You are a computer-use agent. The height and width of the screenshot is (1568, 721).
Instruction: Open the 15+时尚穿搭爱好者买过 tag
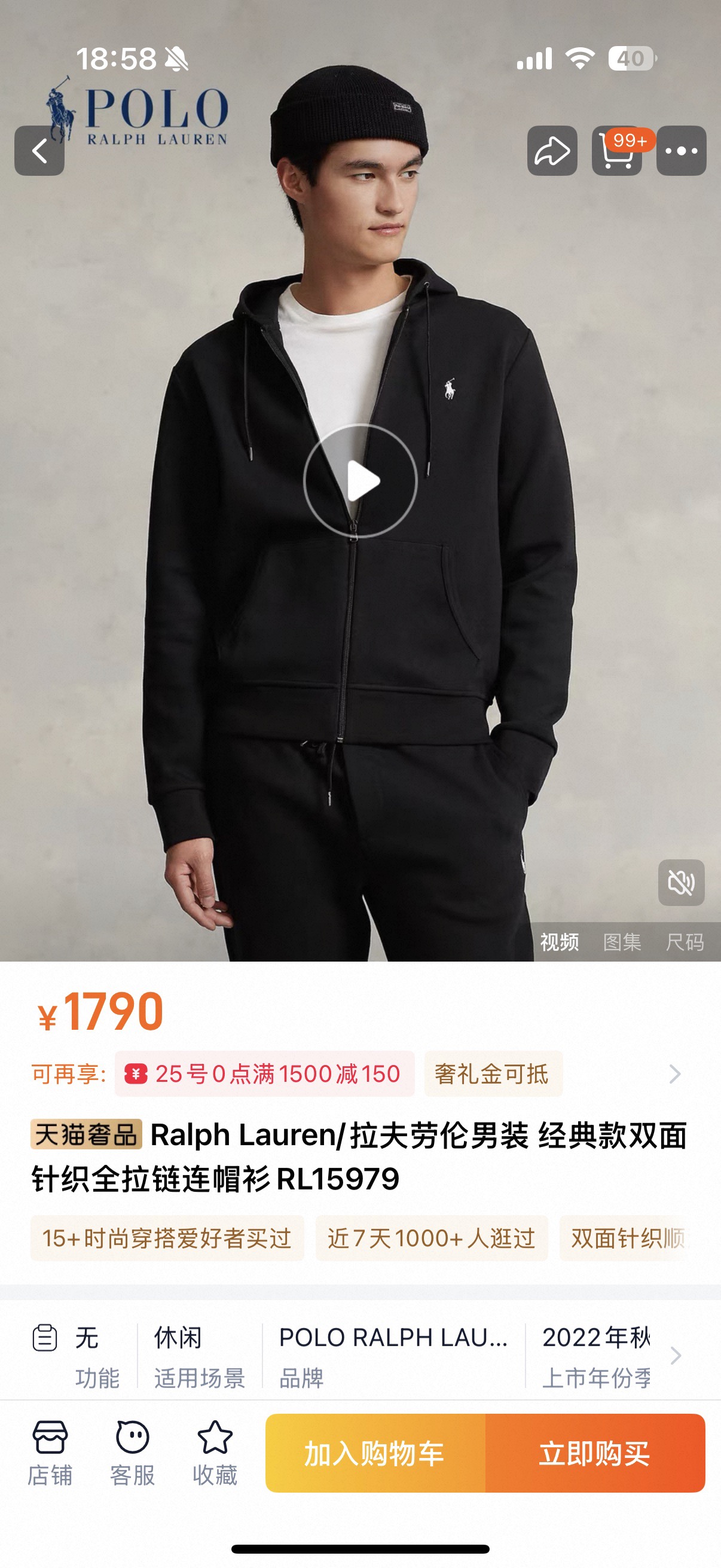point(167,1238)
